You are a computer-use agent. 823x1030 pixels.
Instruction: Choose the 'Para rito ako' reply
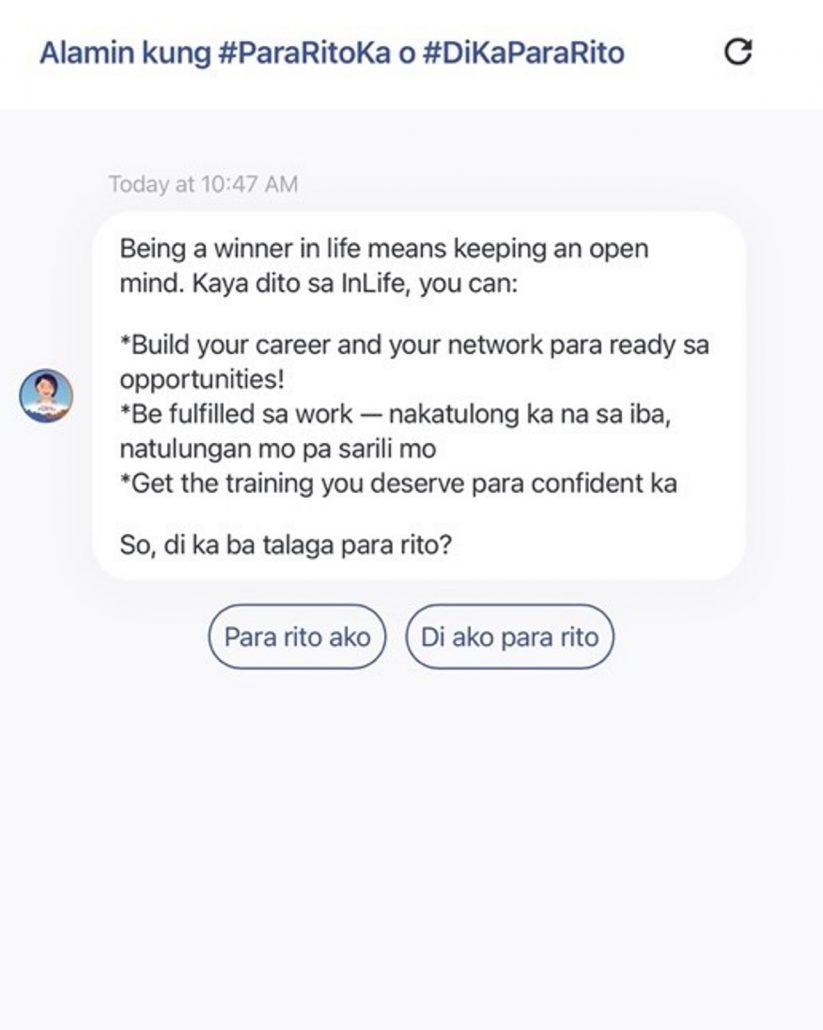pos(297,637)
